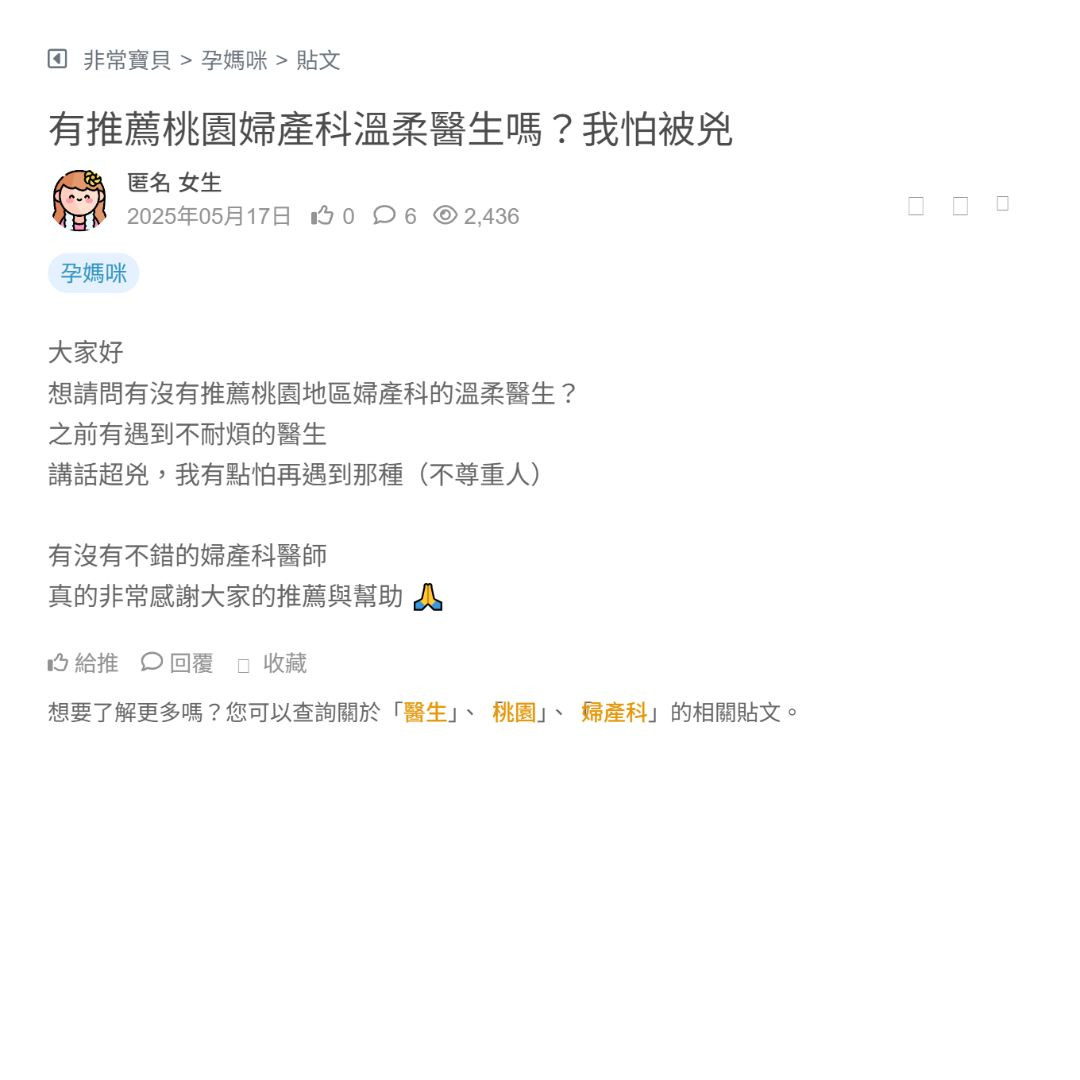Open related posts about 婦產科
The width and height of the screenshot is (1080, 1080).
point(614,712)
